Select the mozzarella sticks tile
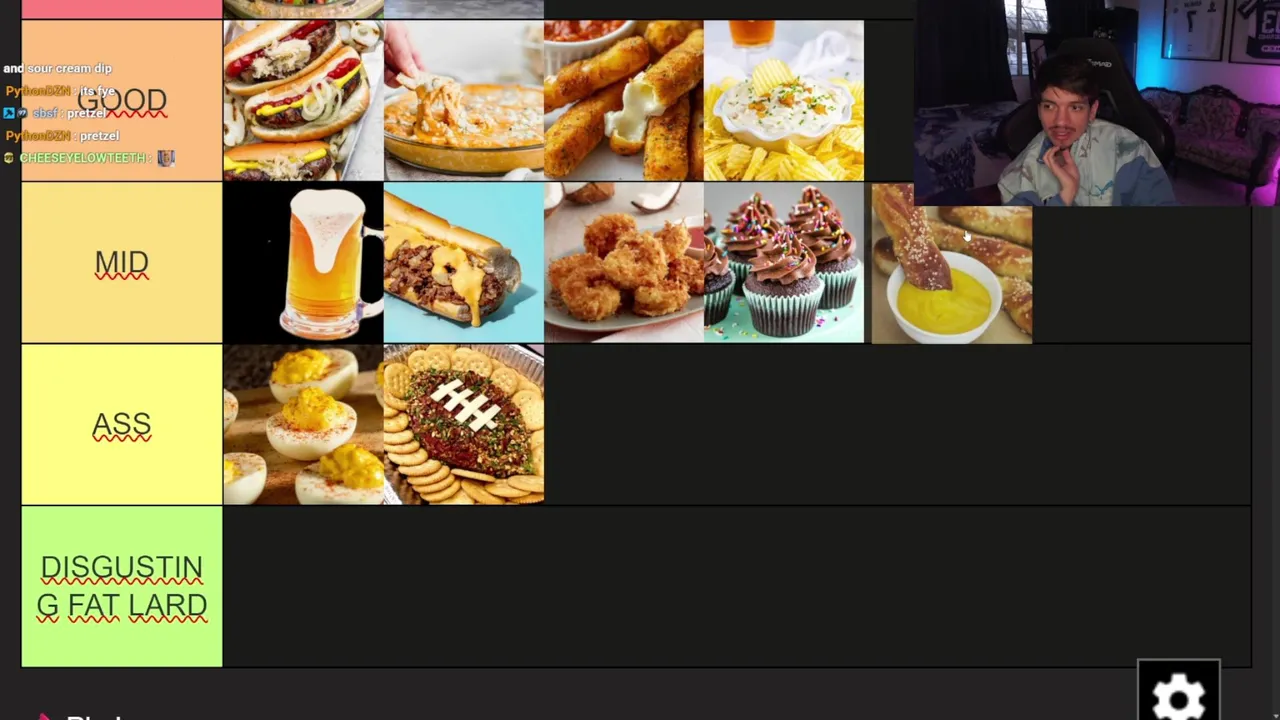 [623, 100]
